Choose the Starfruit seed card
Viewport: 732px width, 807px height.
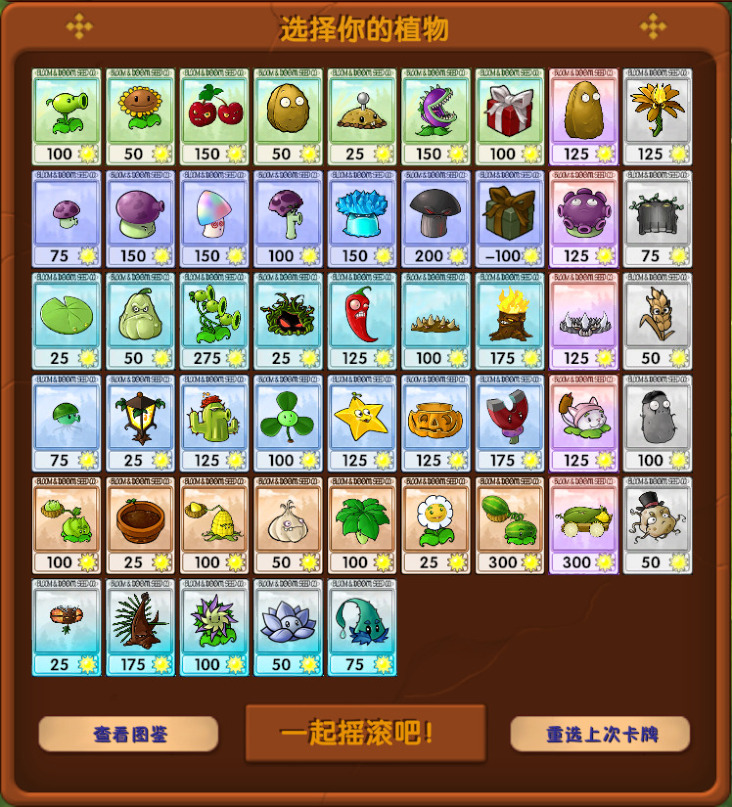pyautogui.click(x=362, y=422)
